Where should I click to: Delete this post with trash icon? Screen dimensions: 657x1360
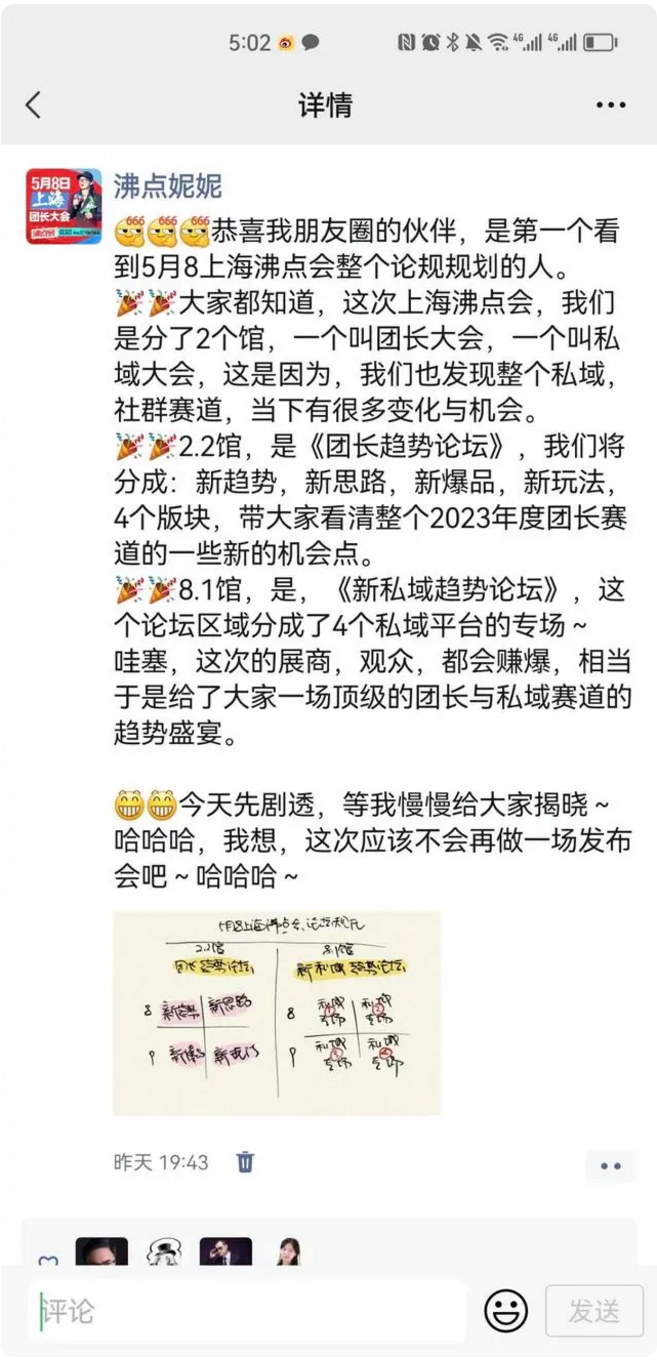245,1162
